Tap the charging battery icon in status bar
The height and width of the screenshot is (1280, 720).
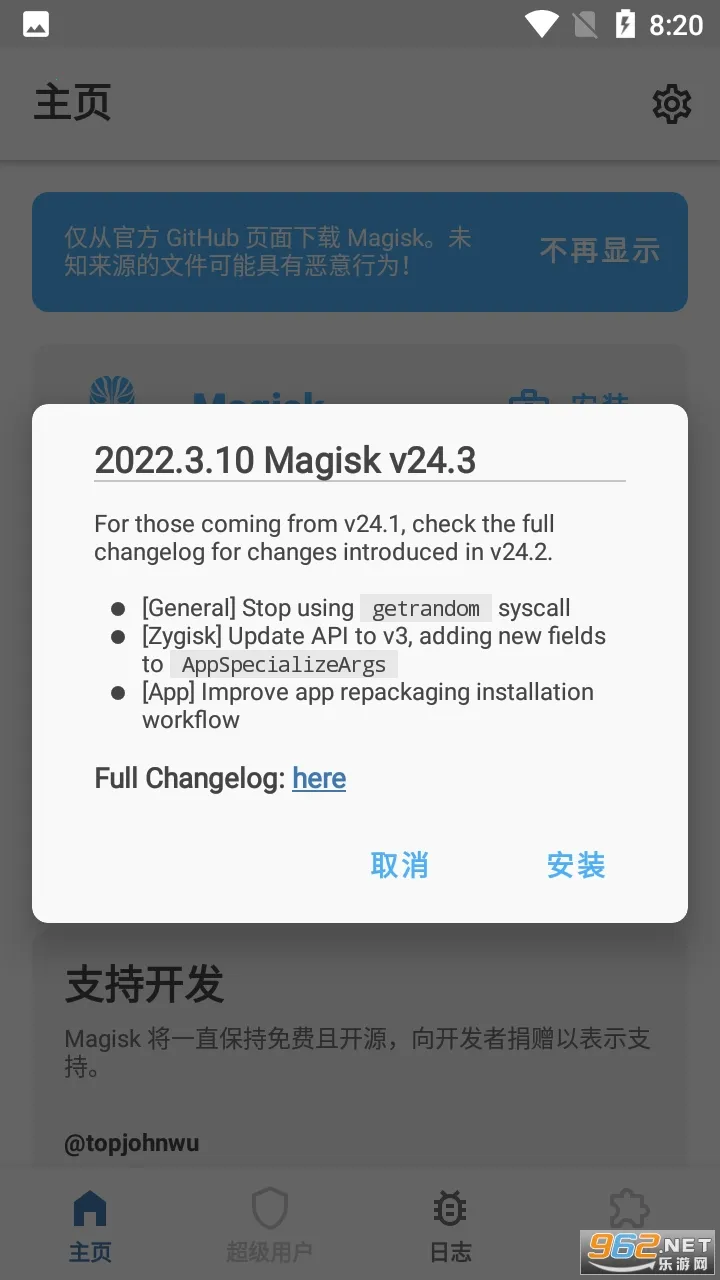627,24
